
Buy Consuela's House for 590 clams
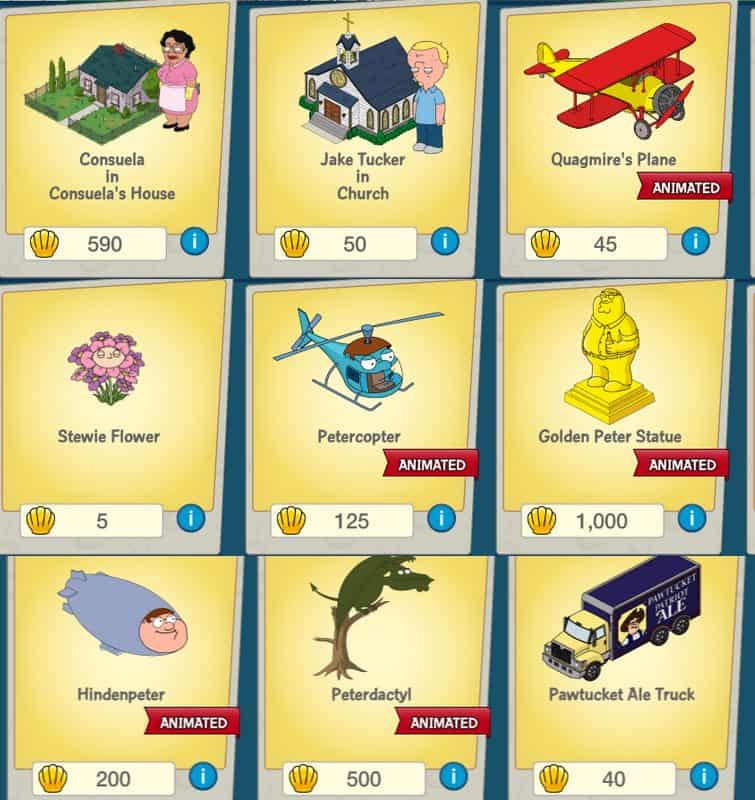[95, 243]
